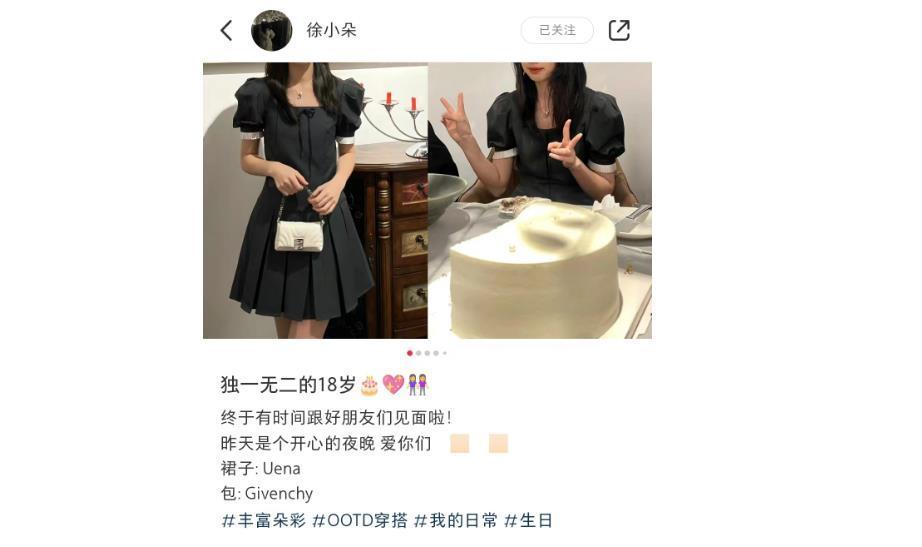Image resolution: width=922 pixels, height=547 pixels.
Task: Open the #生日 hashtag
Action: pyautogui.click(x=528, y=520)
